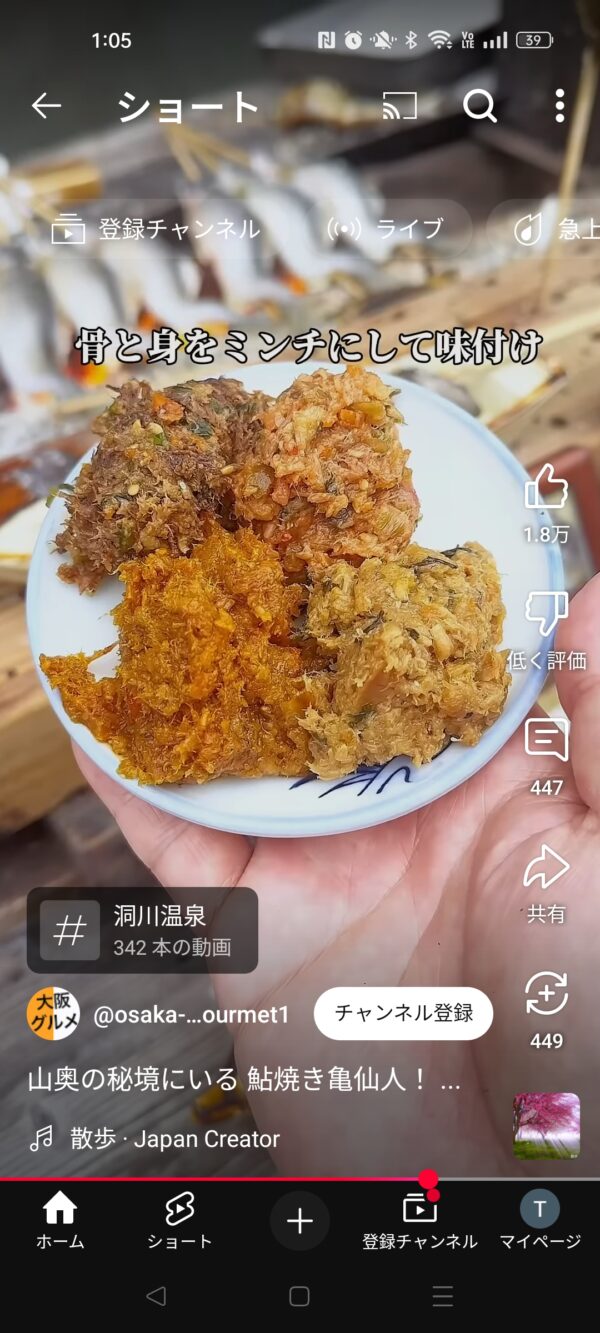The width and height of the screenshot is (600, 1333).
Task: Open the three-dot overflow menu
Action: (x=559, y=105)
